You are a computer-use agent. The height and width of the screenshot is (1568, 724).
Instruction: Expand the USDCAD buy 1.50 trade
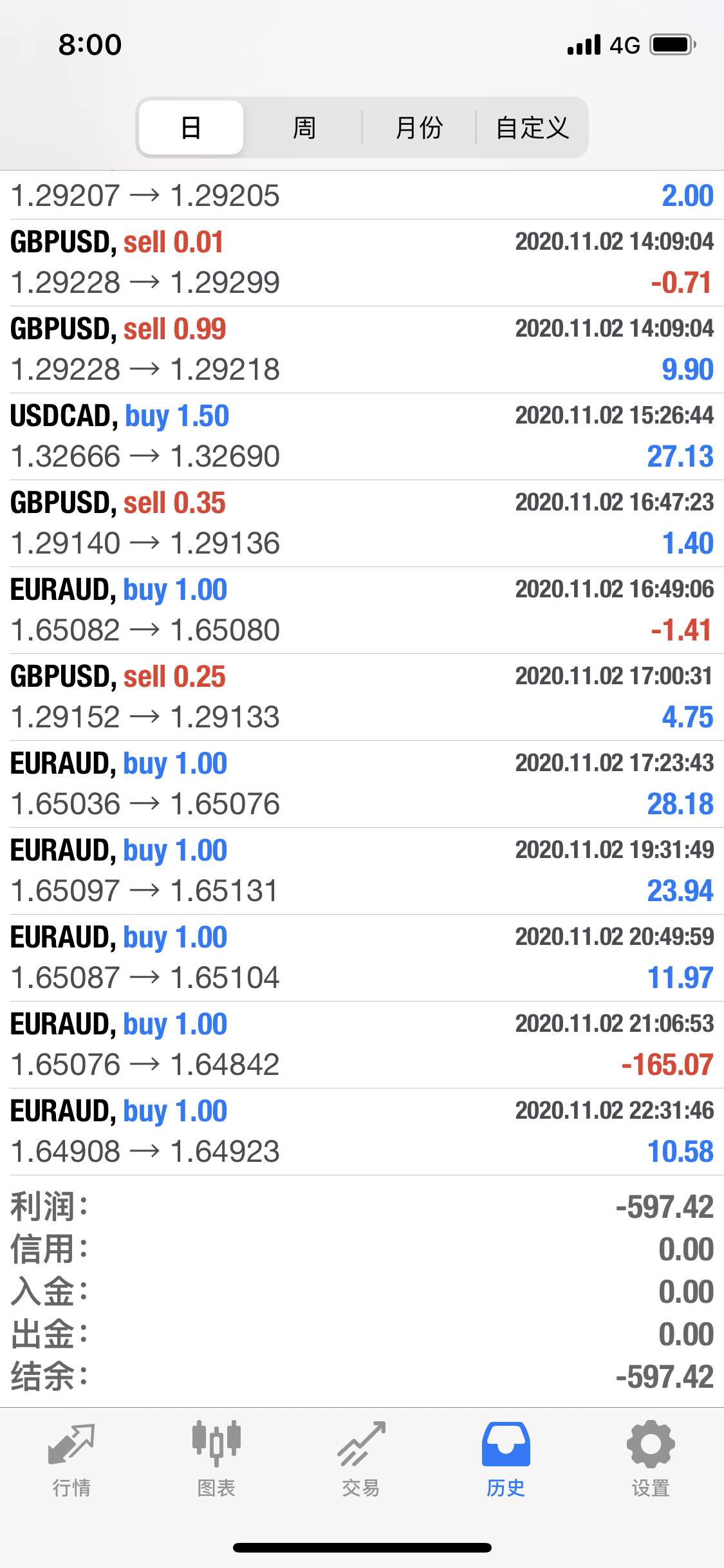362,436
